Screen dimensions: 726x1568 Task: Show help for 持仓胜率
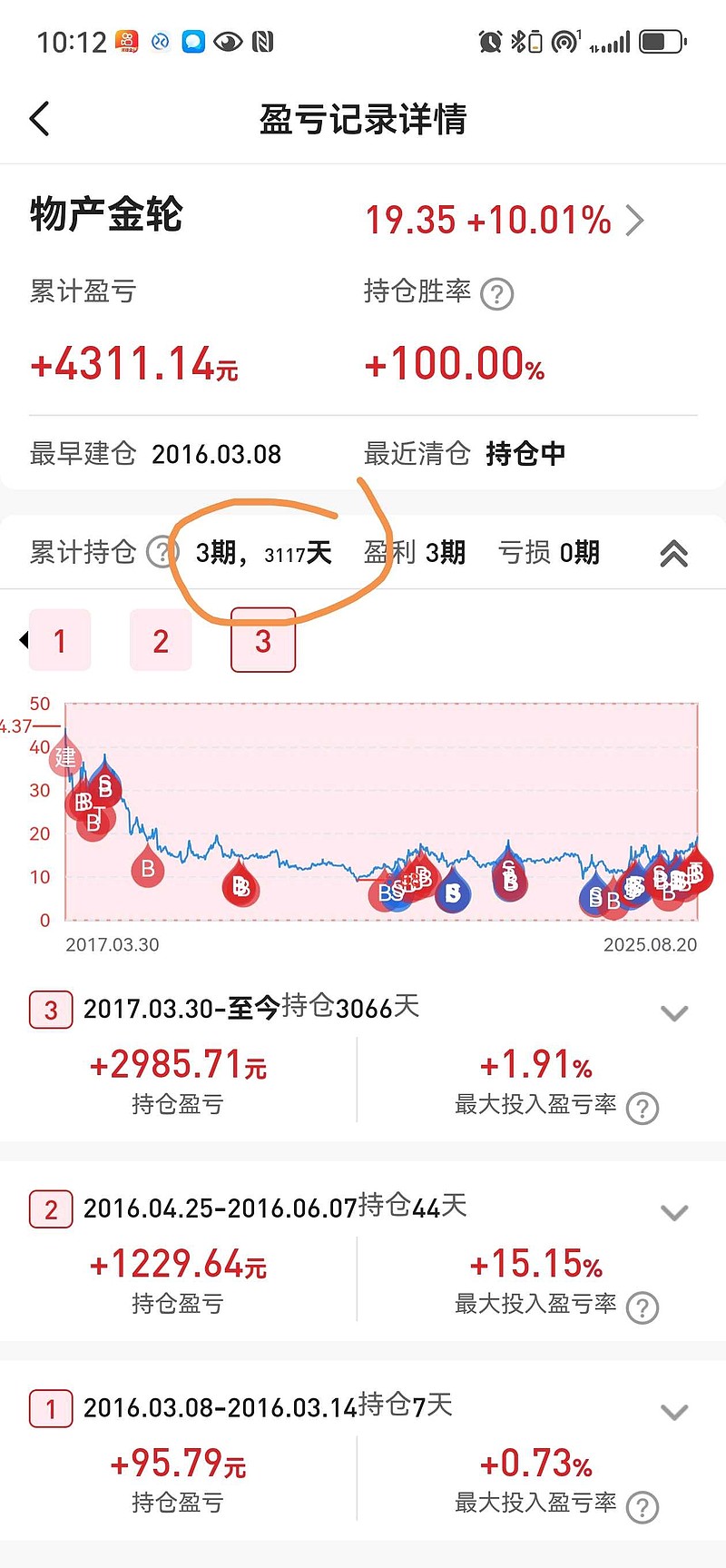point(496,293)
